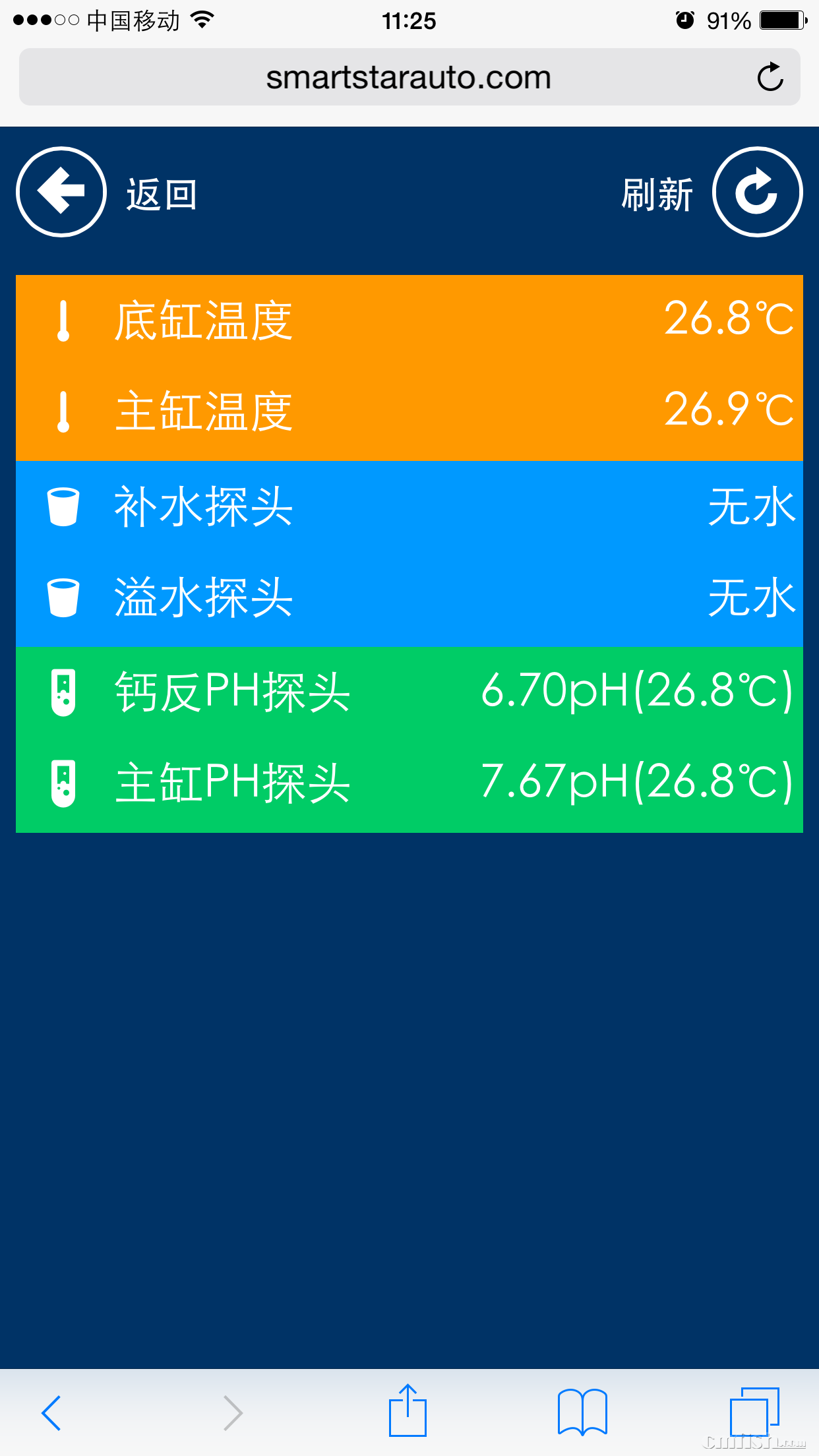Tap the smartstarauto.com address bar
This screenshot has width=819, height=1456.
[x=408, y=78]
